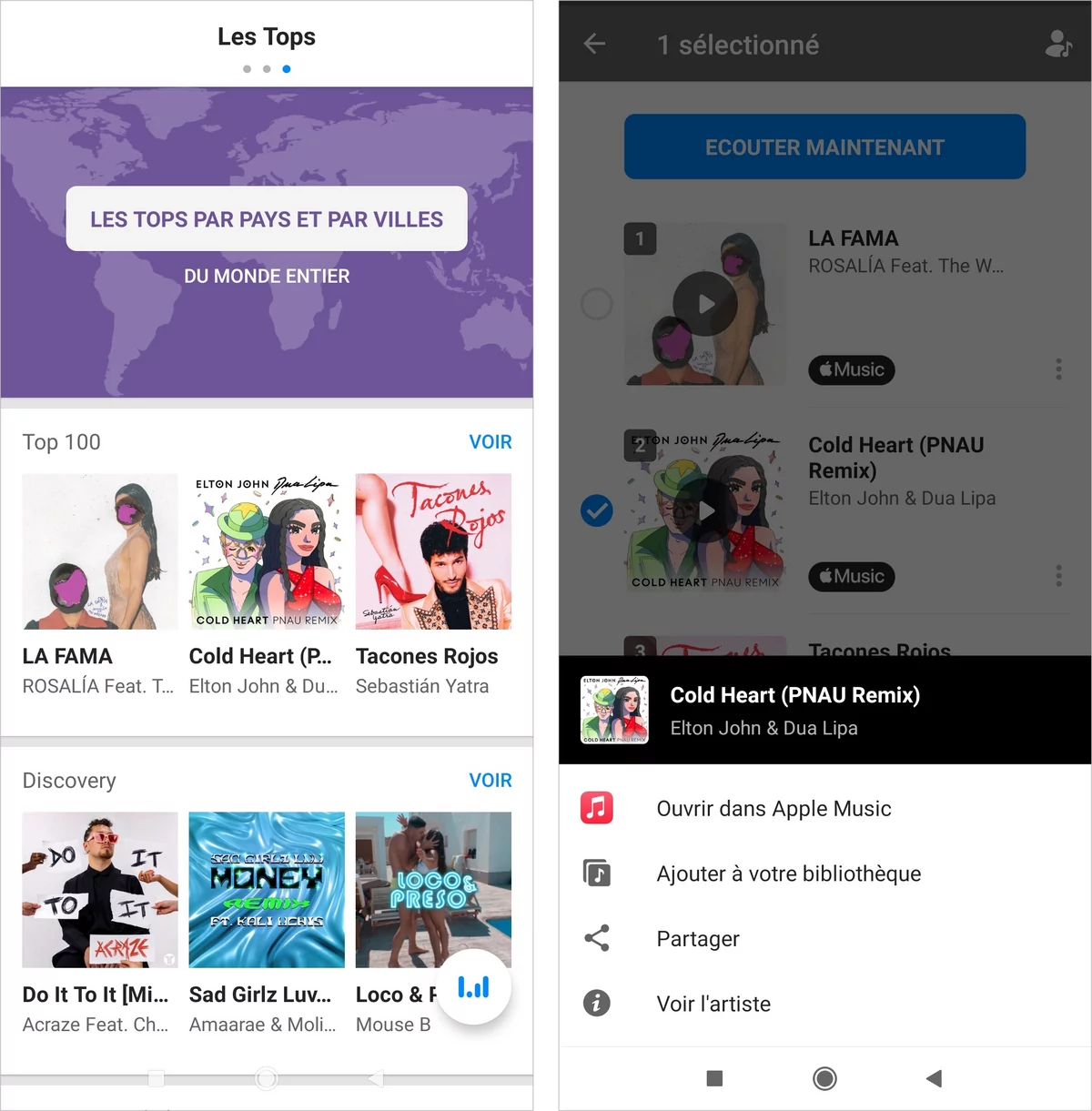View all Top 100 tracks
The width and height of the screenshot is (1092, 1111).
(x=490, y=442)
